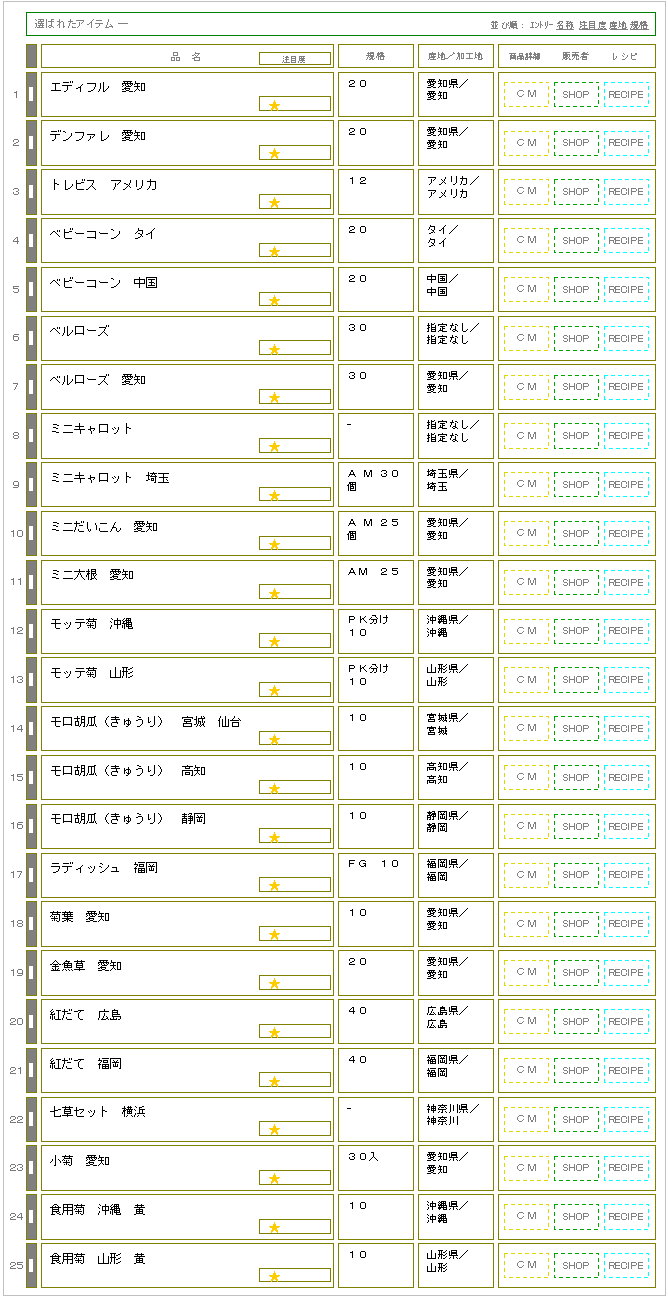Open CM for 金魚草 愛知
The width and height of the screenshot is (668, 1298).
(x=526, y=973)
